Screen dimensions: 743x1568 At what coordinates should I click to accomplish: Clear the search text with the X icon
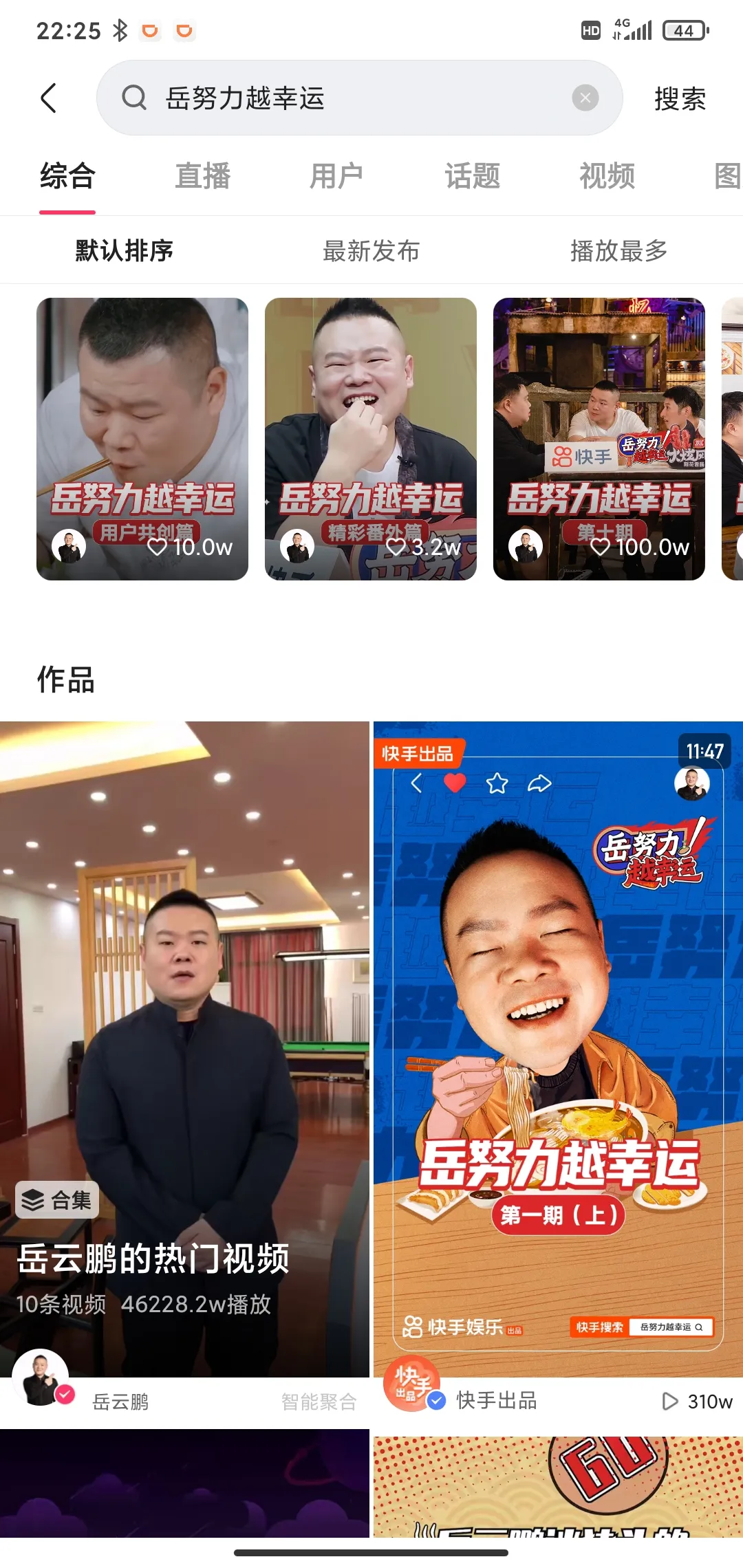click(584, 98)
